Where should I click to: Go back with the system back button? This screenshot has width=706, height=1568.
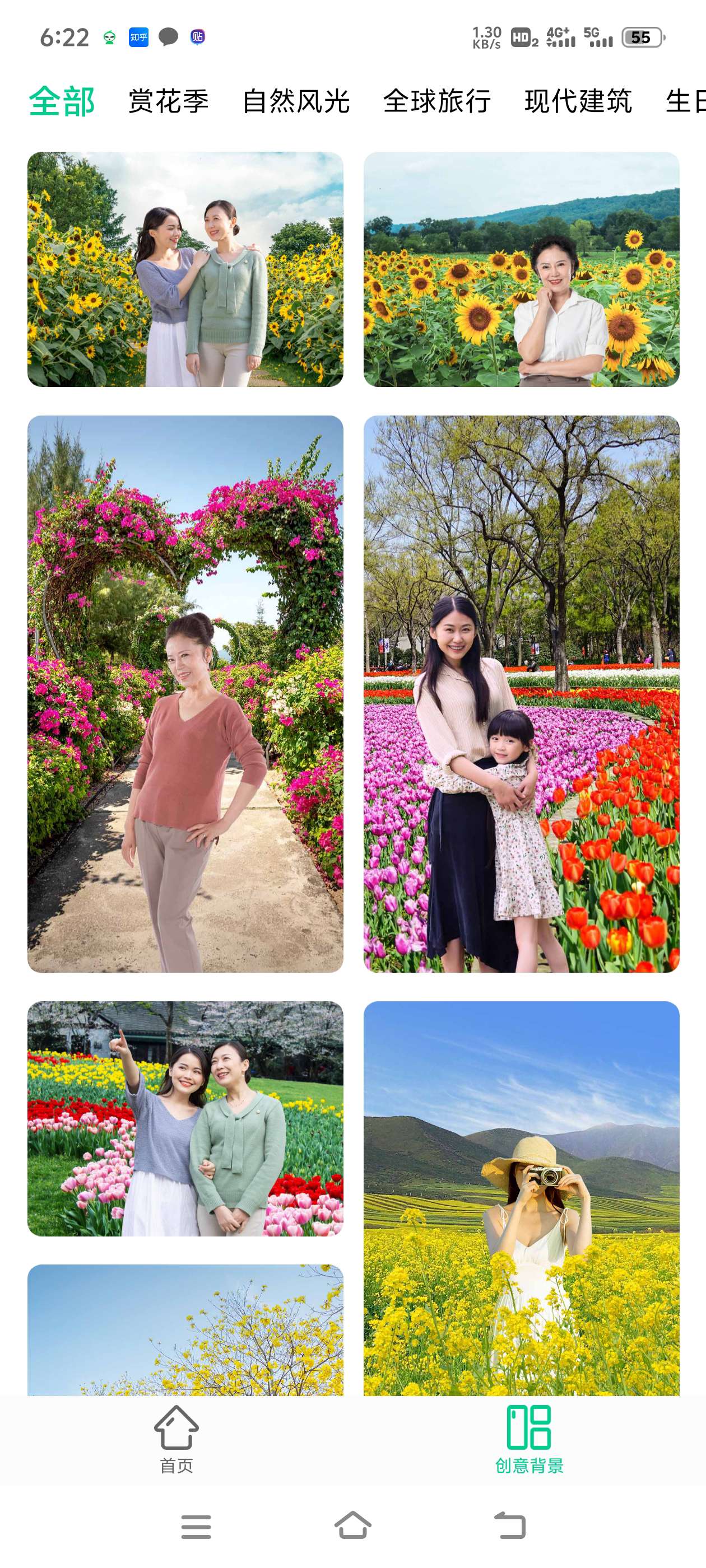[x=510, y=1526]
